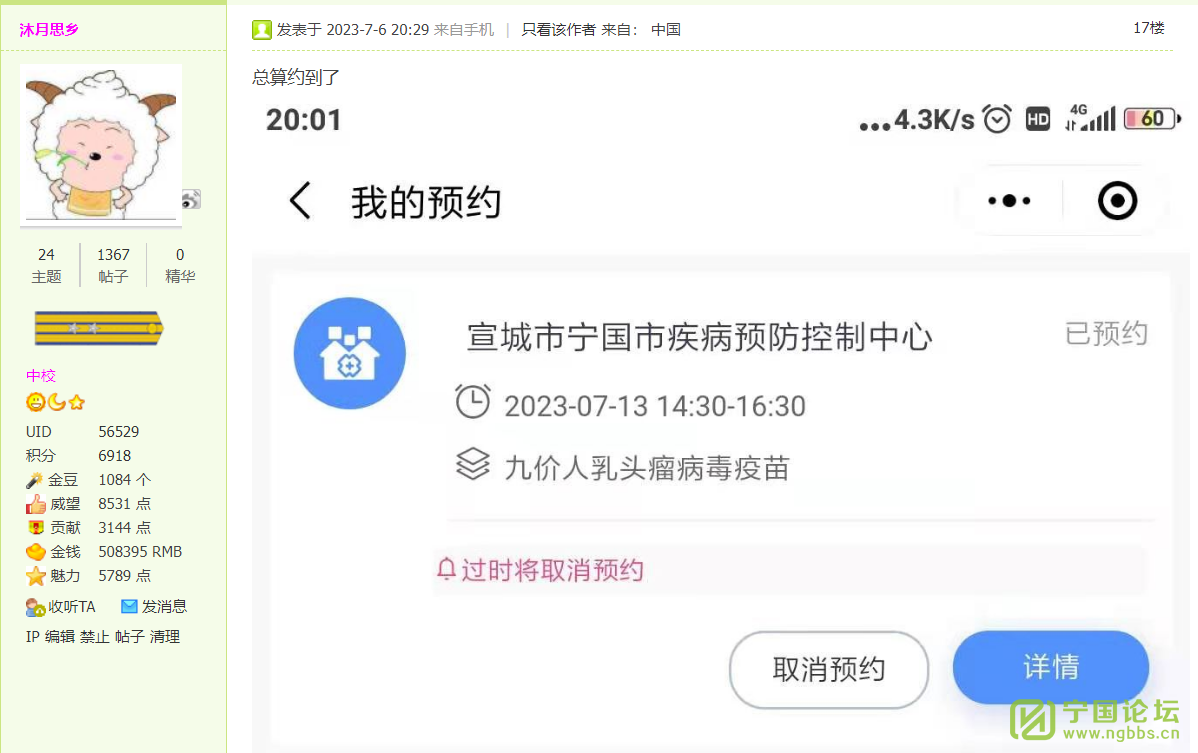
Task: Send a private message via 发消息
Action: [163, 606]
